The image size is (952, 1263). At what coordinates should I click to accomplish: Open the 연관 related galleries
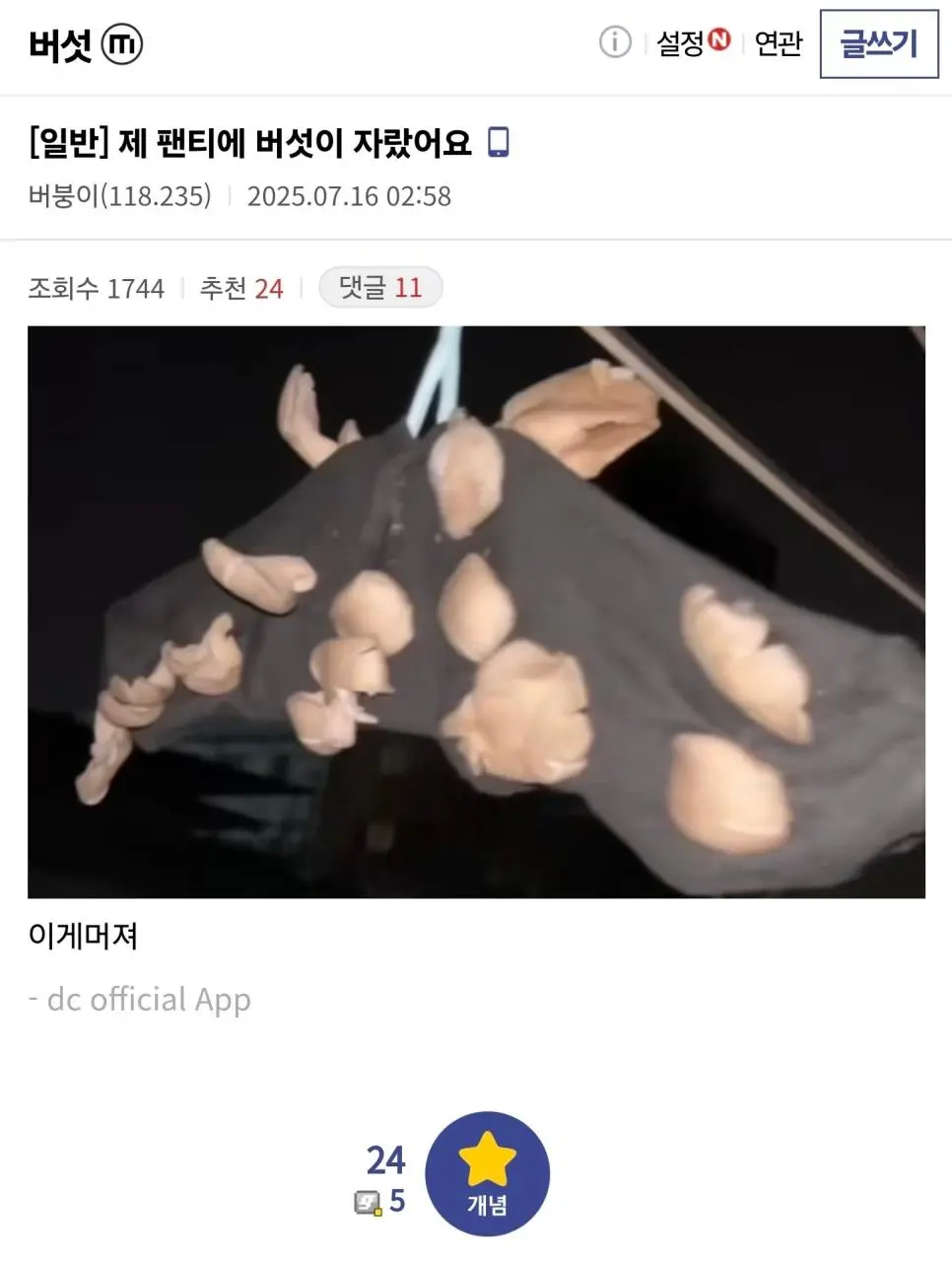point(779,42)
